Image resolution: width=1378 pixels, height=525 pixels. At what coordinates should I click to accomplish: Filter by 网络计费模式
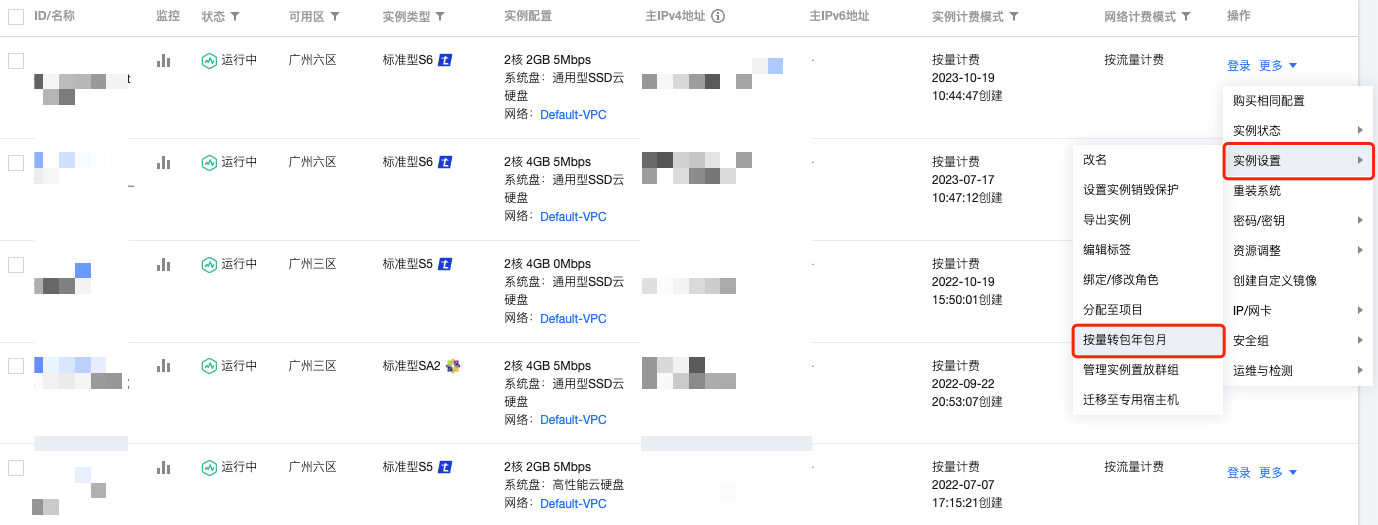click(1186, 17)
